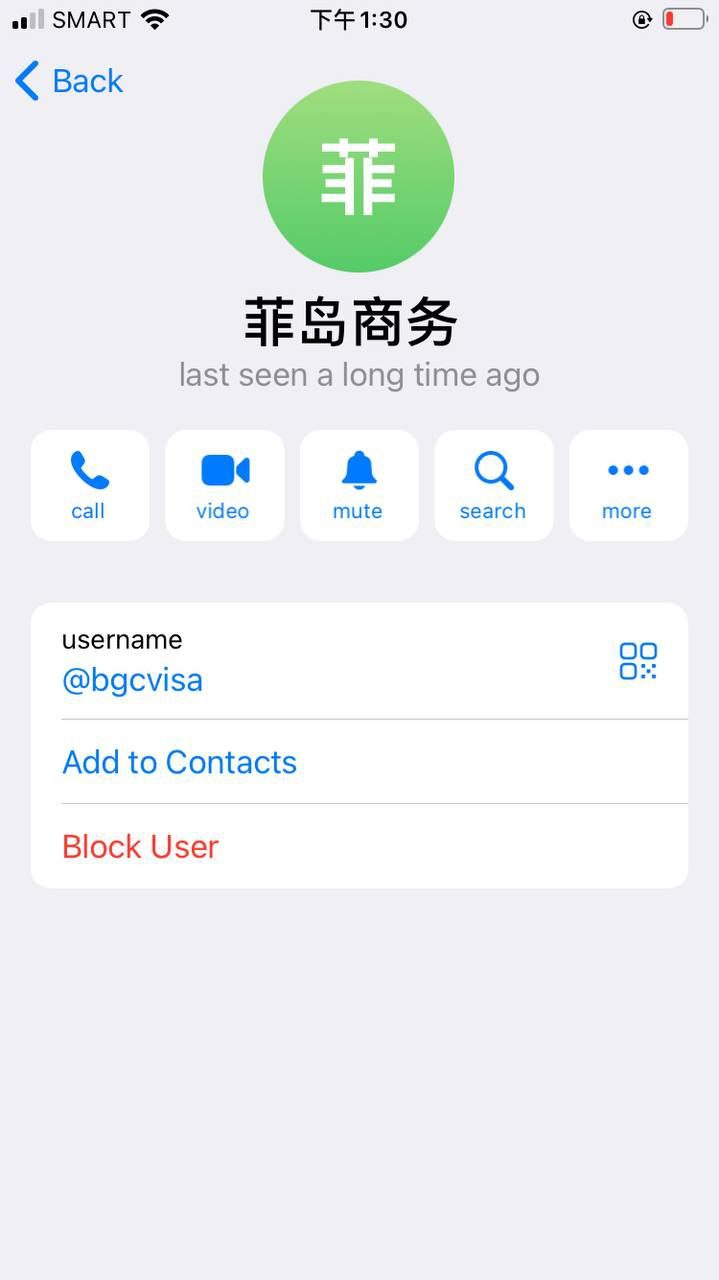Mute notifications from this user
This screenshot has height=1280, width=719.
click(358, 485)
